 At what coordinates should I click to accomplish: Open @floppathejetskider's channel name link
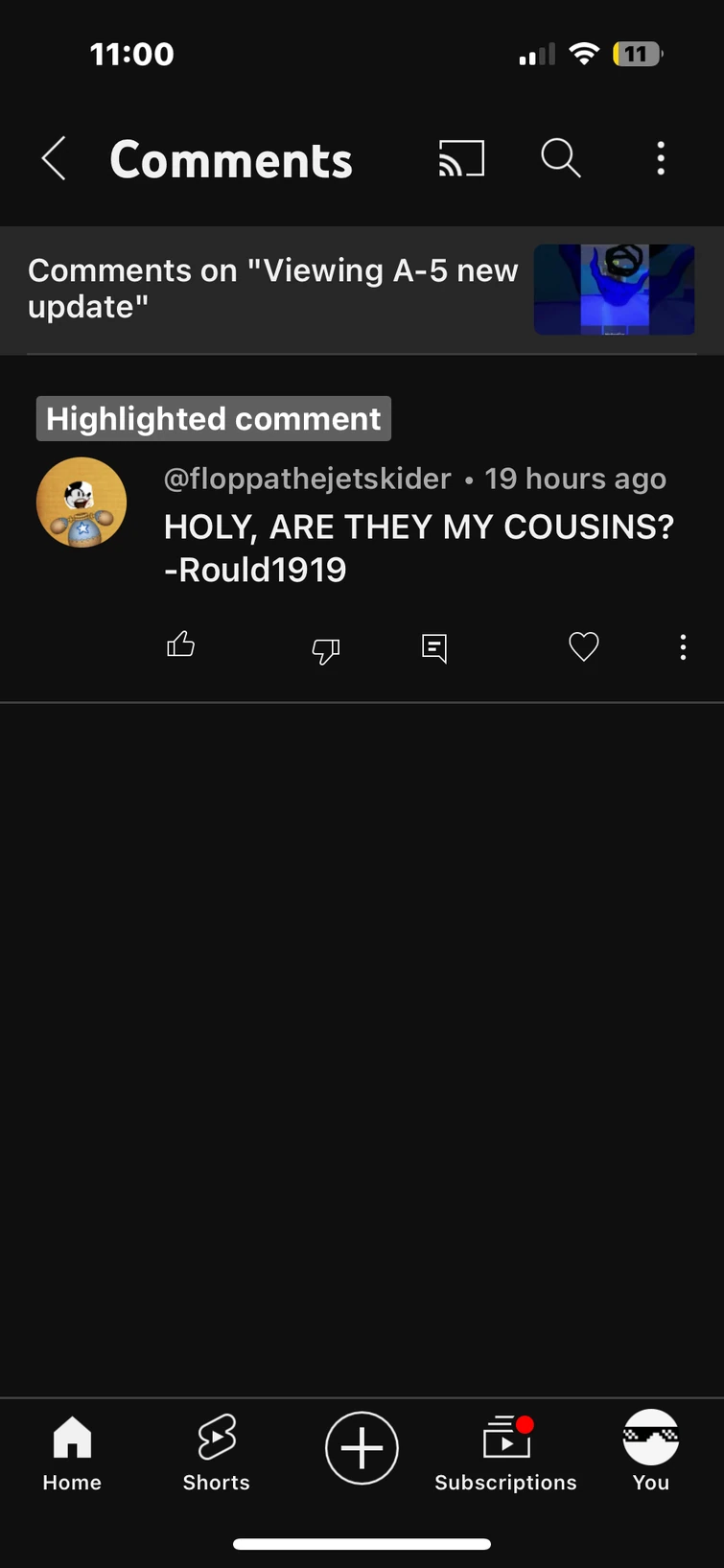click(x=307, y=479)
